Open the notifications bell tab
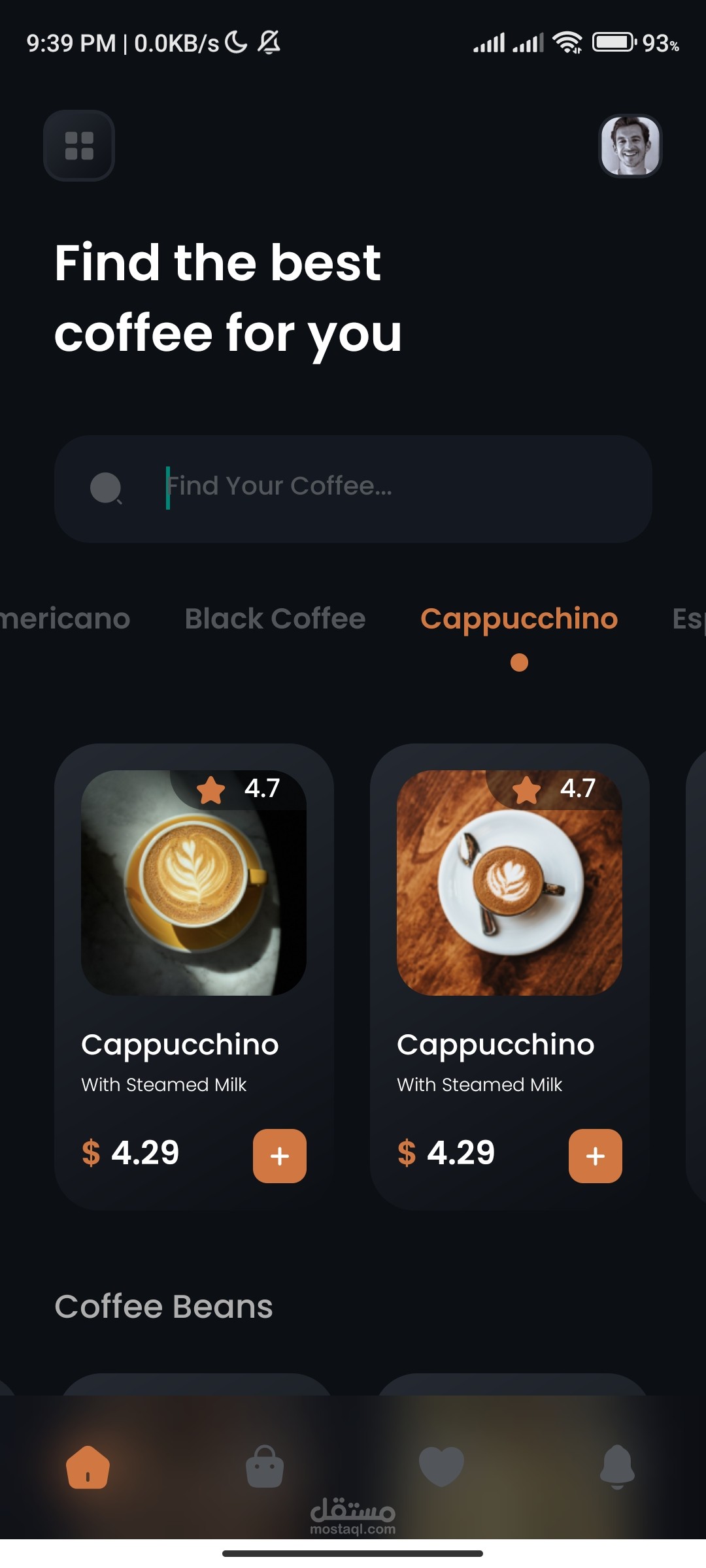This screenshot has width=706, height=1568. (x=617, y=1467)
